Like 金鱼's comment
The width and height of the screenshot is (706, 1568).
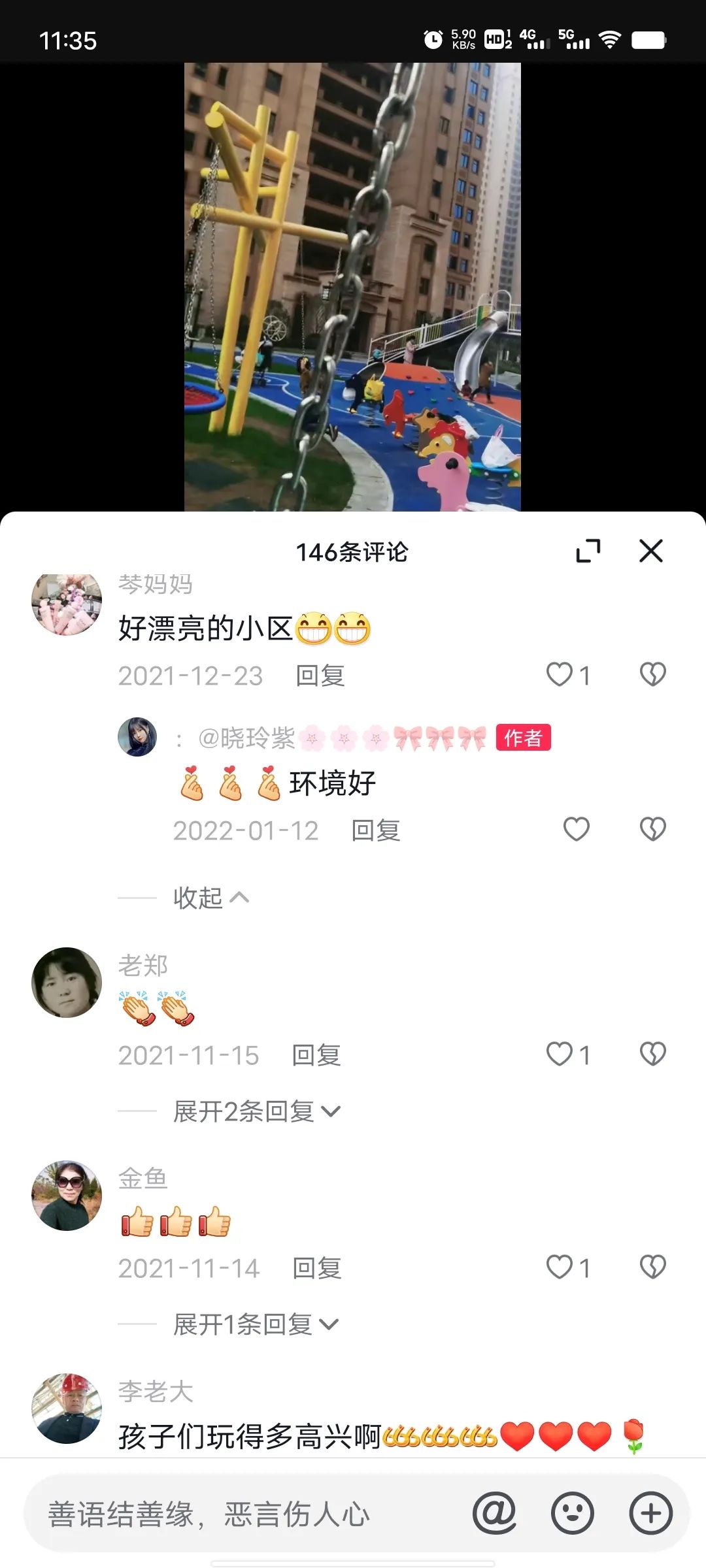click(x=560, y=1267)
